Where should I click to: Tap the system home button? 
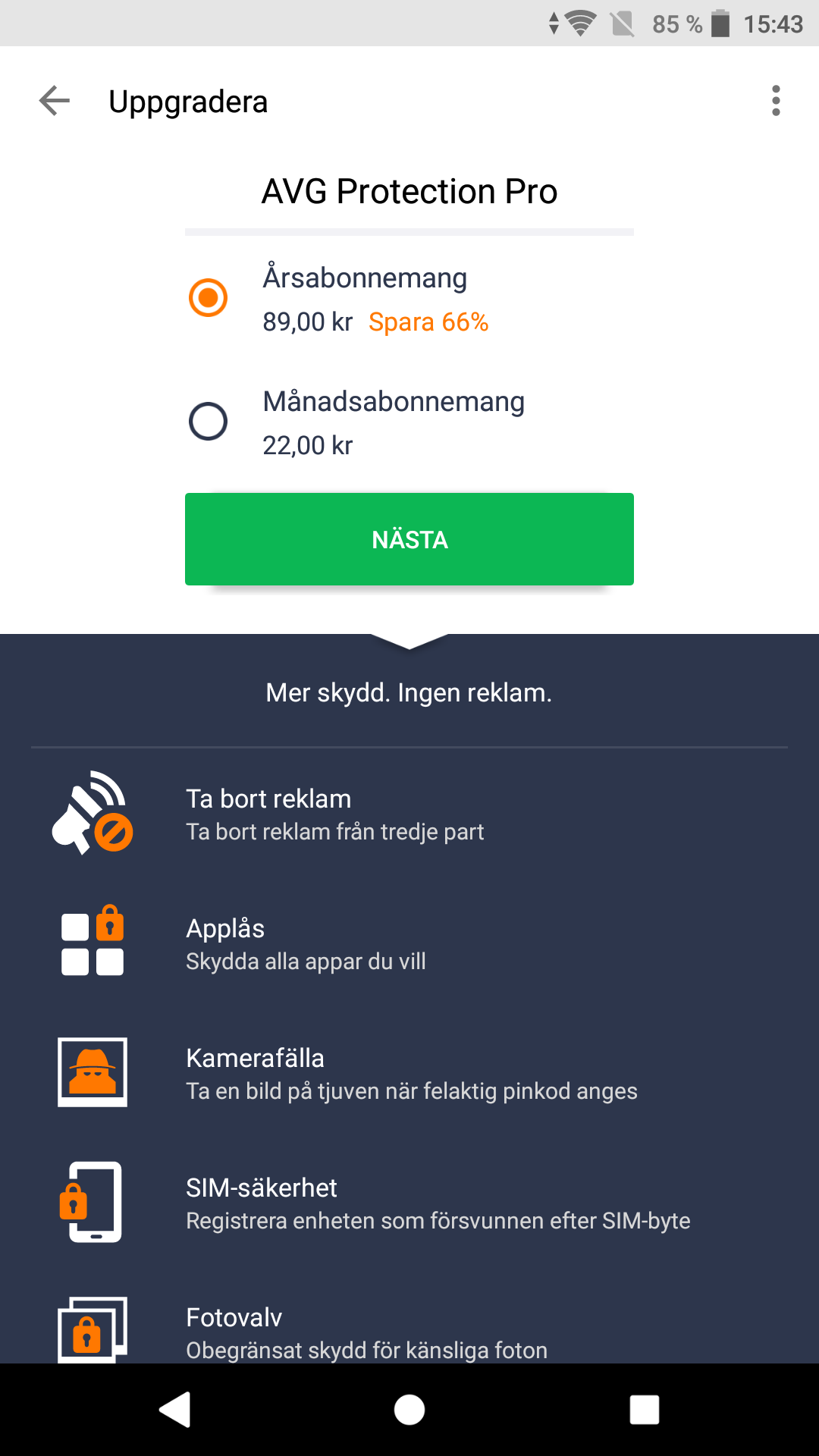click(x=409, y=1410)
